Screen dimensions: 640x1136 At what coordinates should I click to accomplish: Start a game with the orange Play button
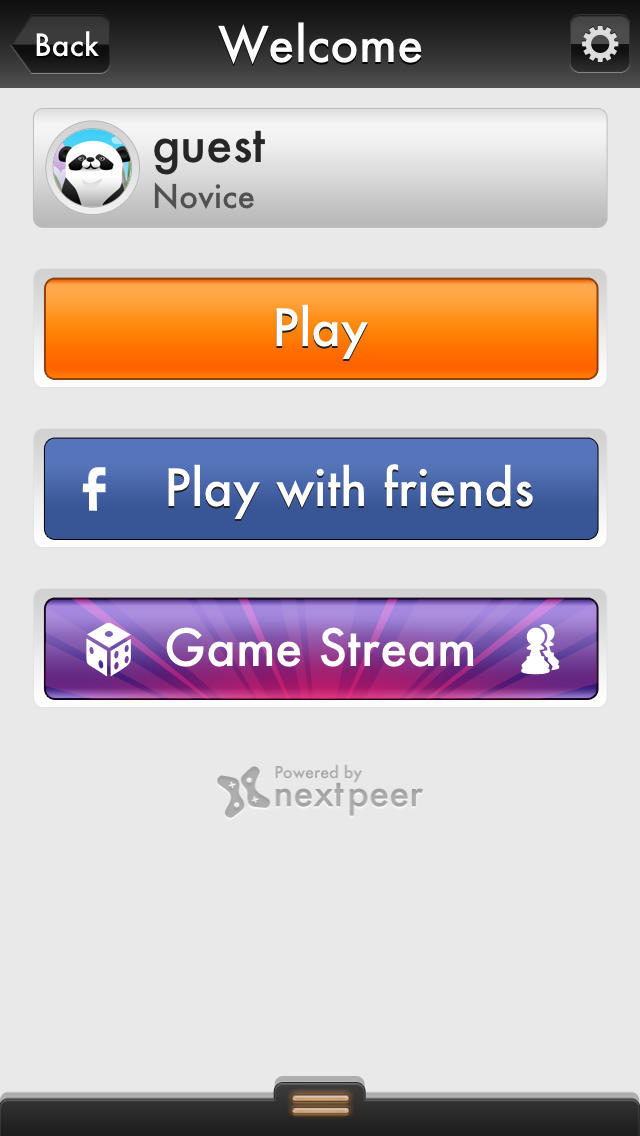click(x=321, y=328)
